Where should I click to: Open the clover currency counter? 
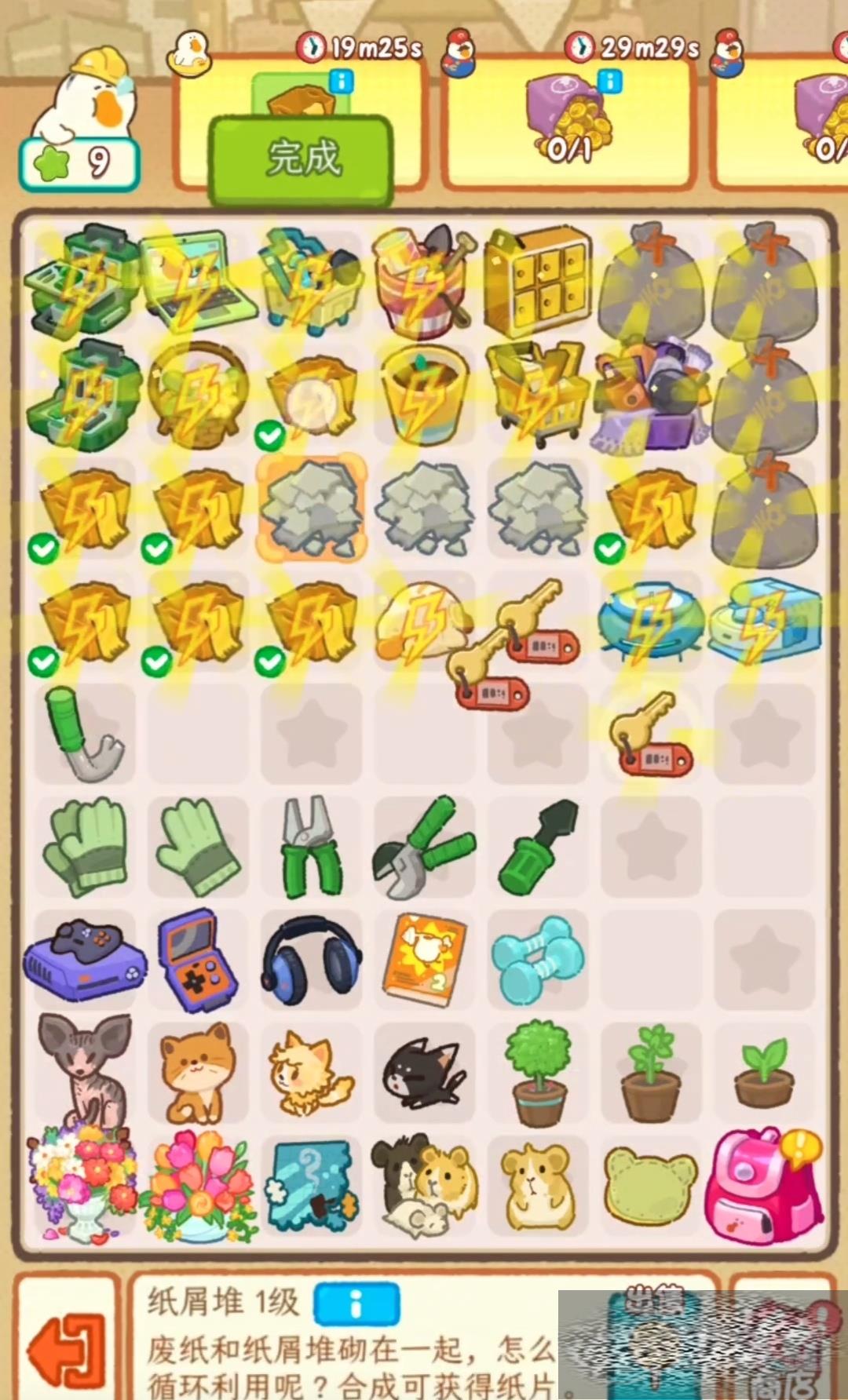click(x=80, y=164)
